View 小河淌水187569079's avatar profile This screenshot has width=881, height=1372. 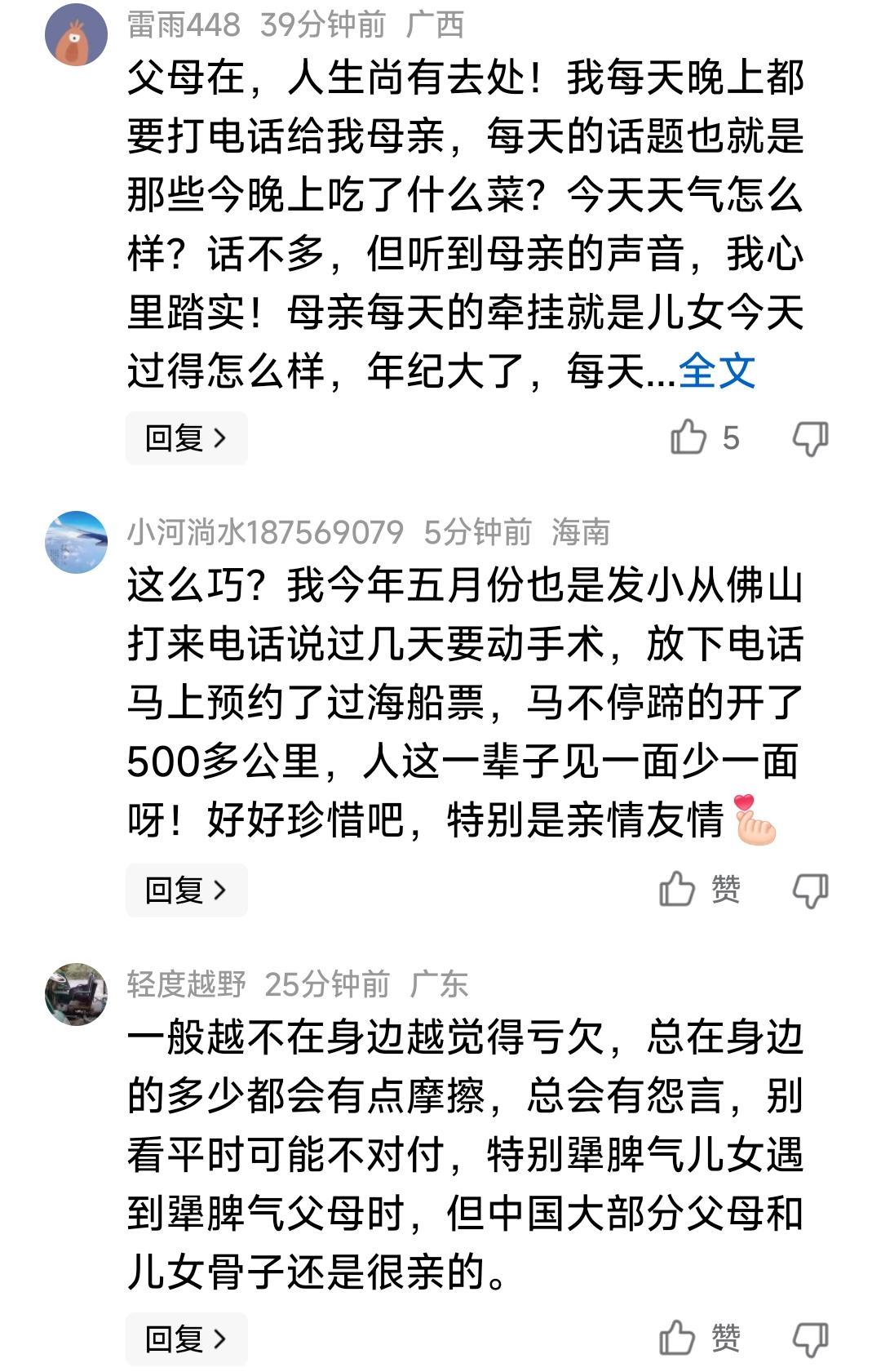76,542
